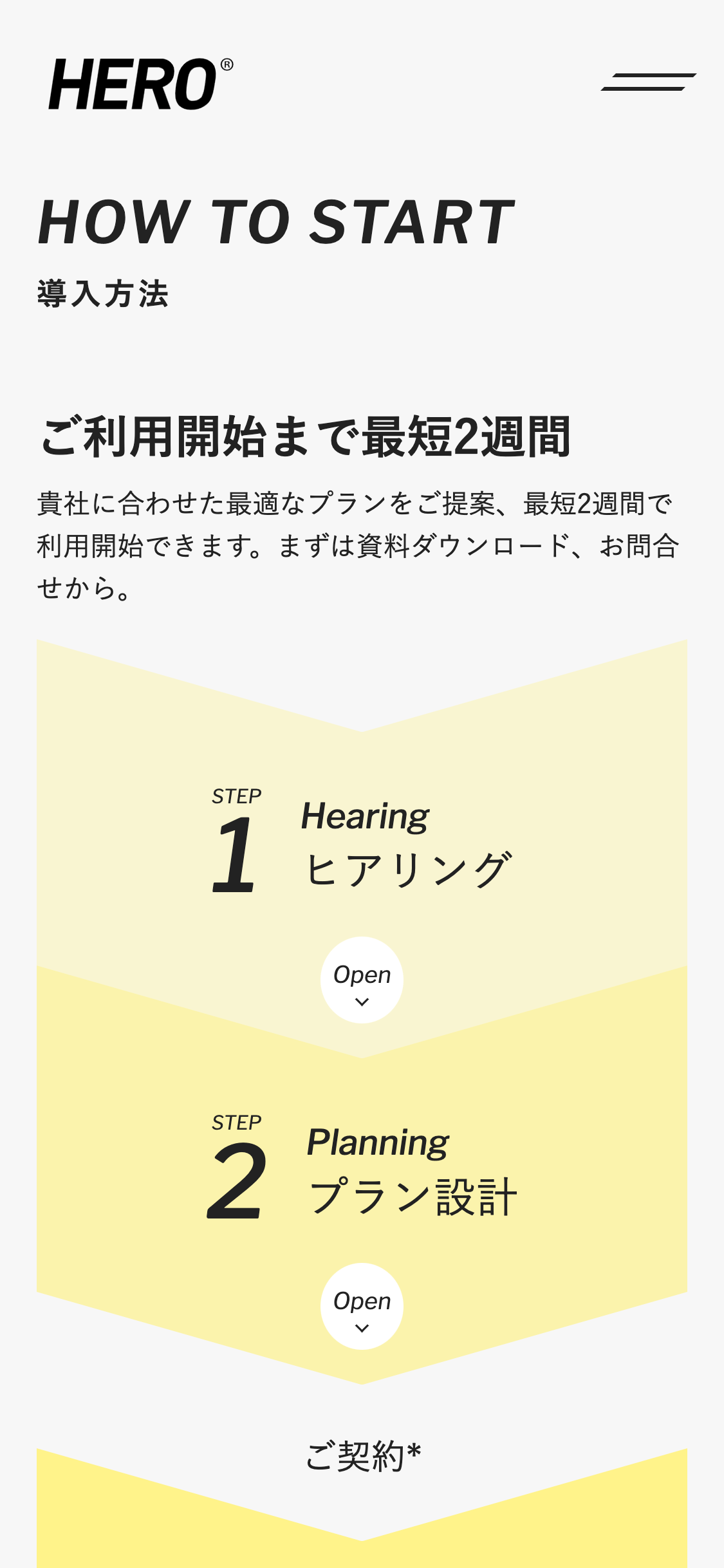Open the hamburger menu
Screen dimensions: 724x1568
pos(648,82)
